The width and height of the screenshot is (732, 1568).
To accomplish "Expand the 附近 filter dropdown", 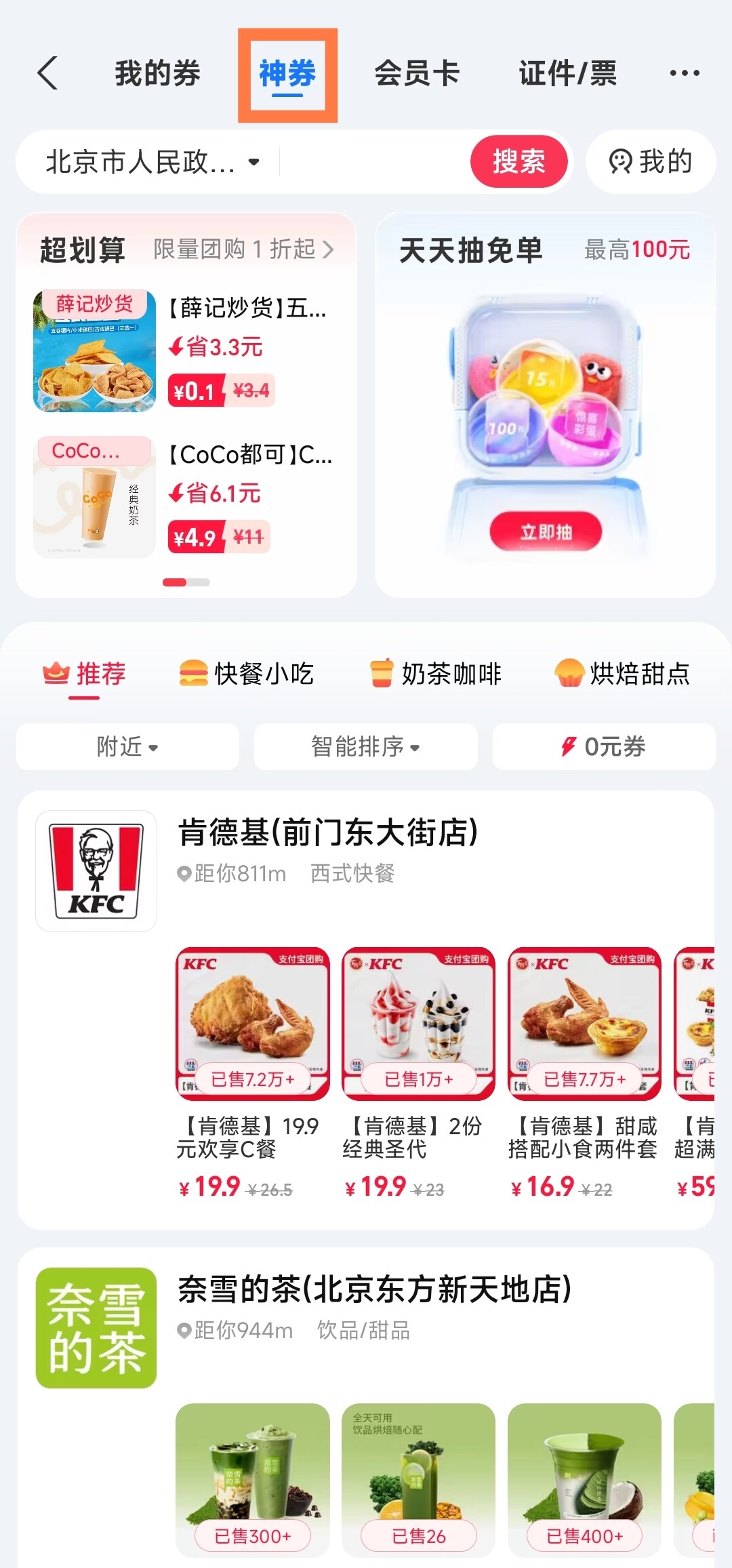I will [x=127, y=746].
